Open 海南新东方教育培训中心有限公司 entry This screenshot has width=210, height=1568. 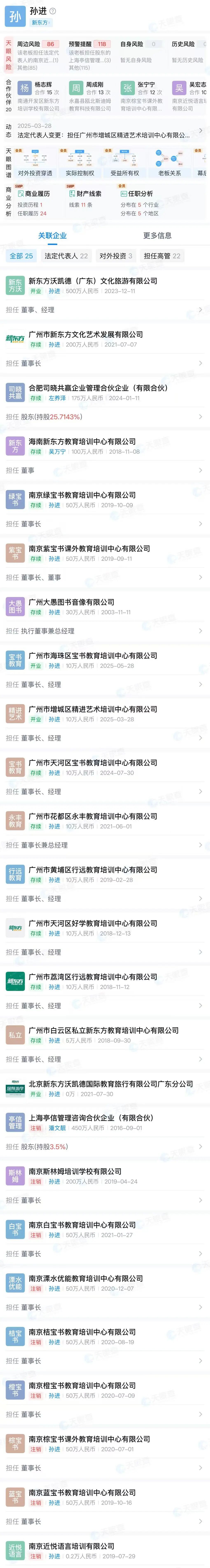(x=82, y=441)
